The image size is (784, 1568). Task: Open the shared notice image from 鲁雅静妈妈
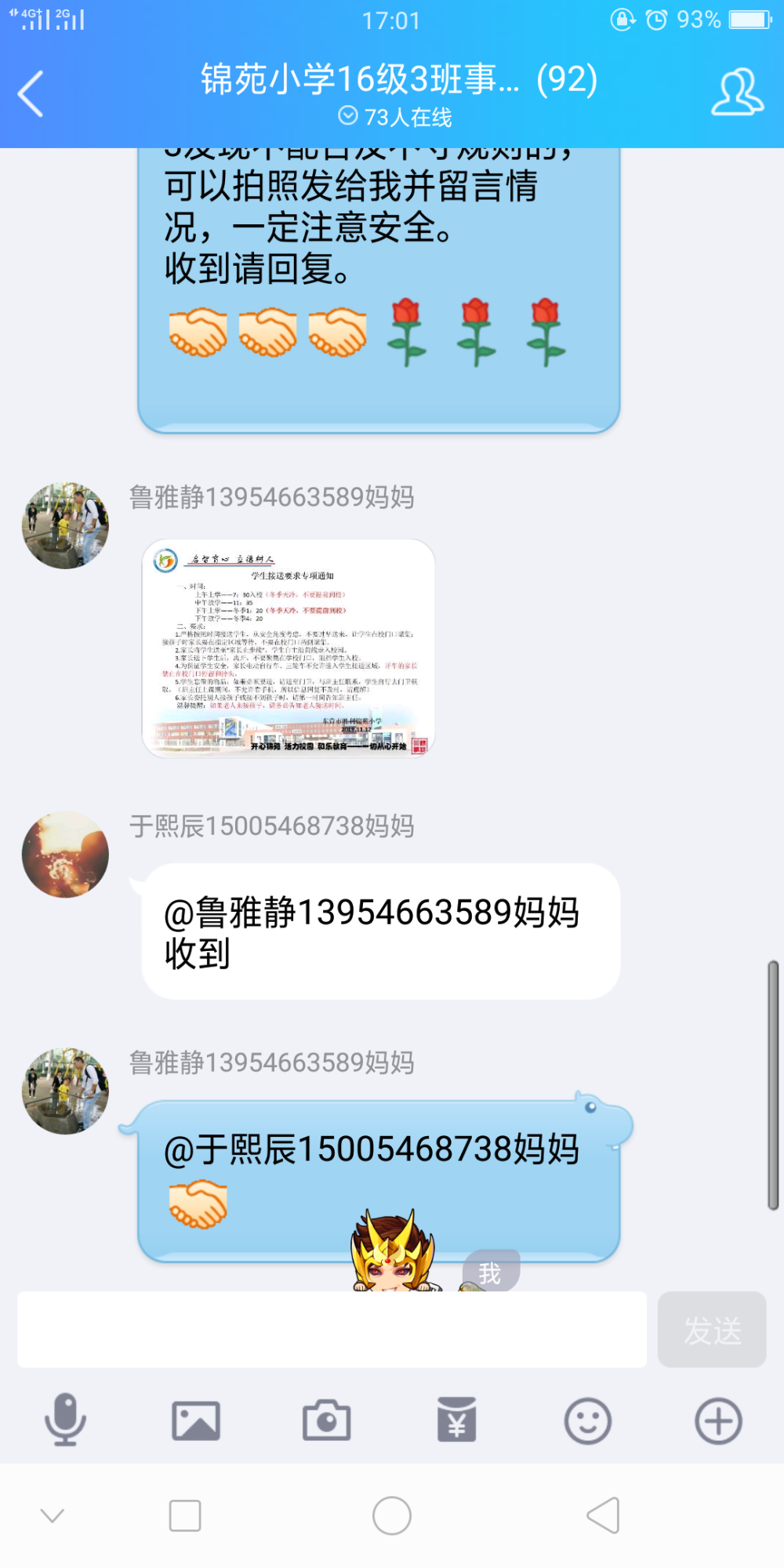coord(289,648)
